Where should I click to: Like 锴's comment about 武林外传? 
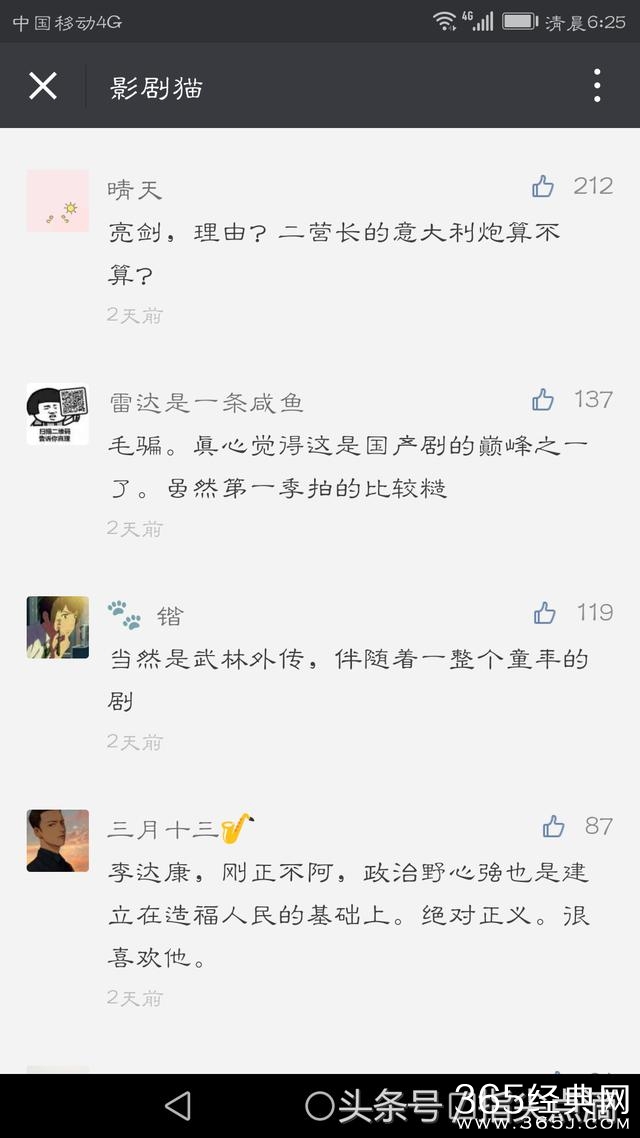545,613
